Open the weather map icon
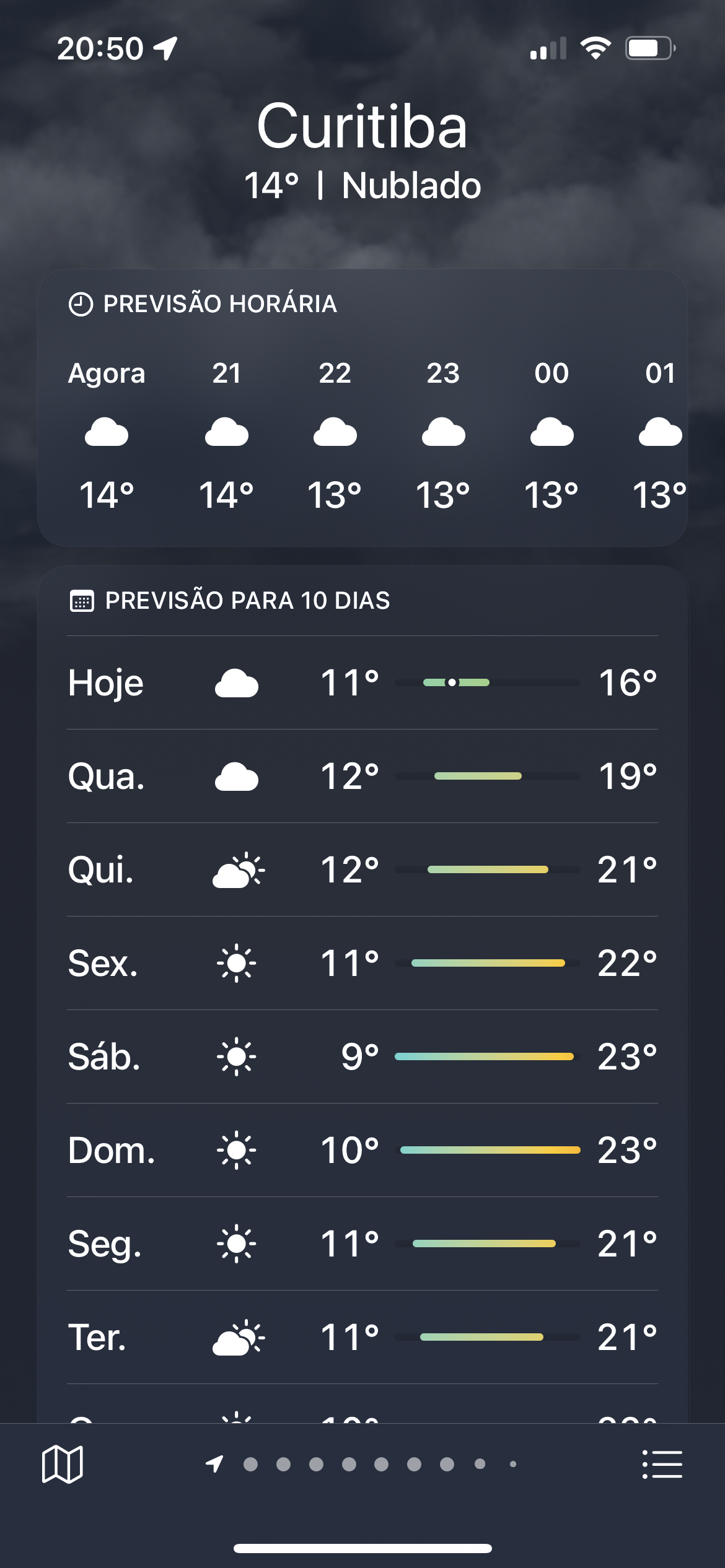Viewport: 725px width, 1568px height. coord(62,1464)
